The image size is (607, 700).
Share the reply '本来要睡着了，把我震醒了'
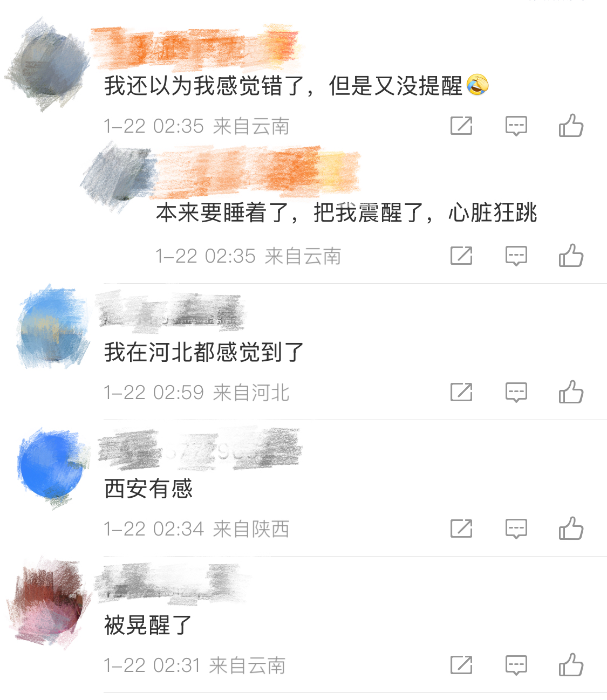[x=461, y=256]
